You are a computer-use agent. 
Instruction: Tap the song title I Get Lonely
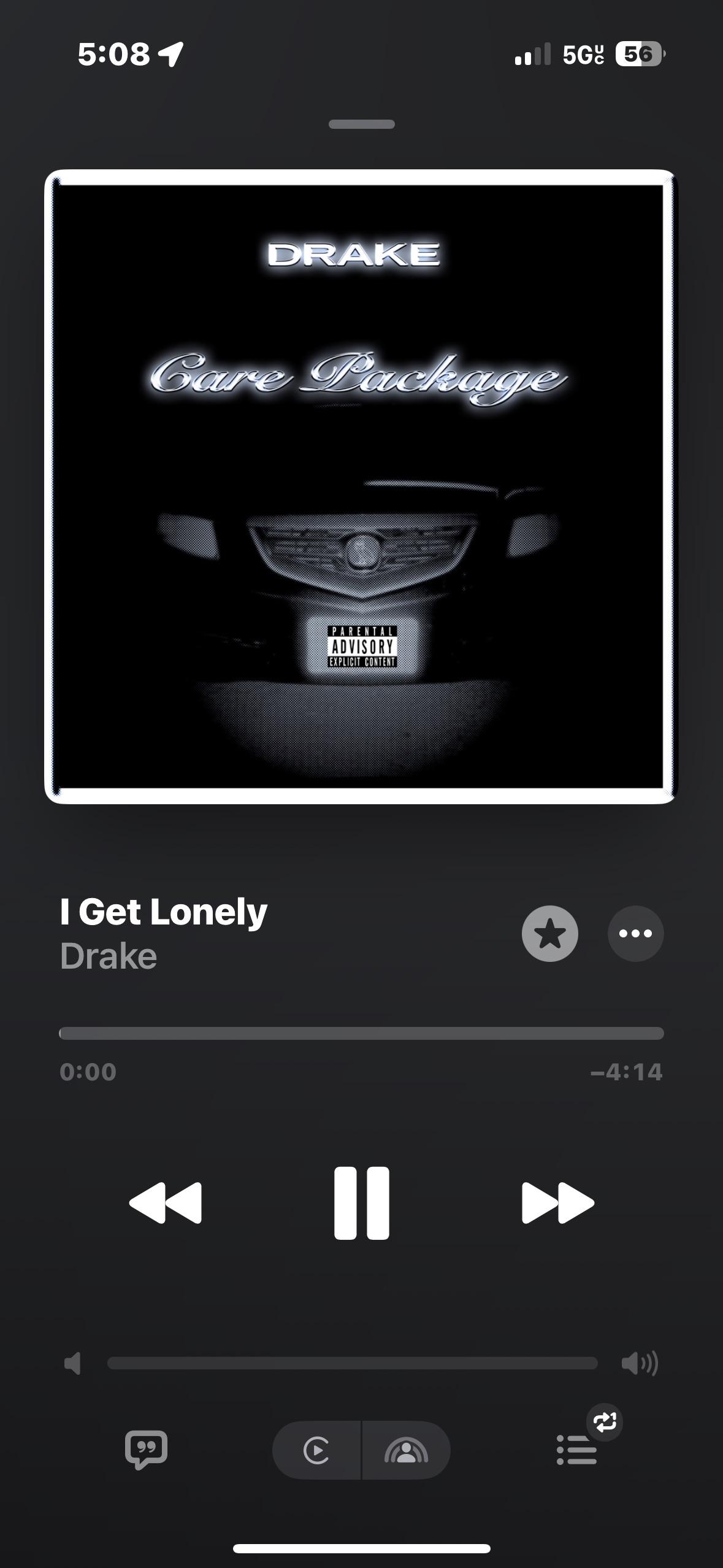[162, 912]
